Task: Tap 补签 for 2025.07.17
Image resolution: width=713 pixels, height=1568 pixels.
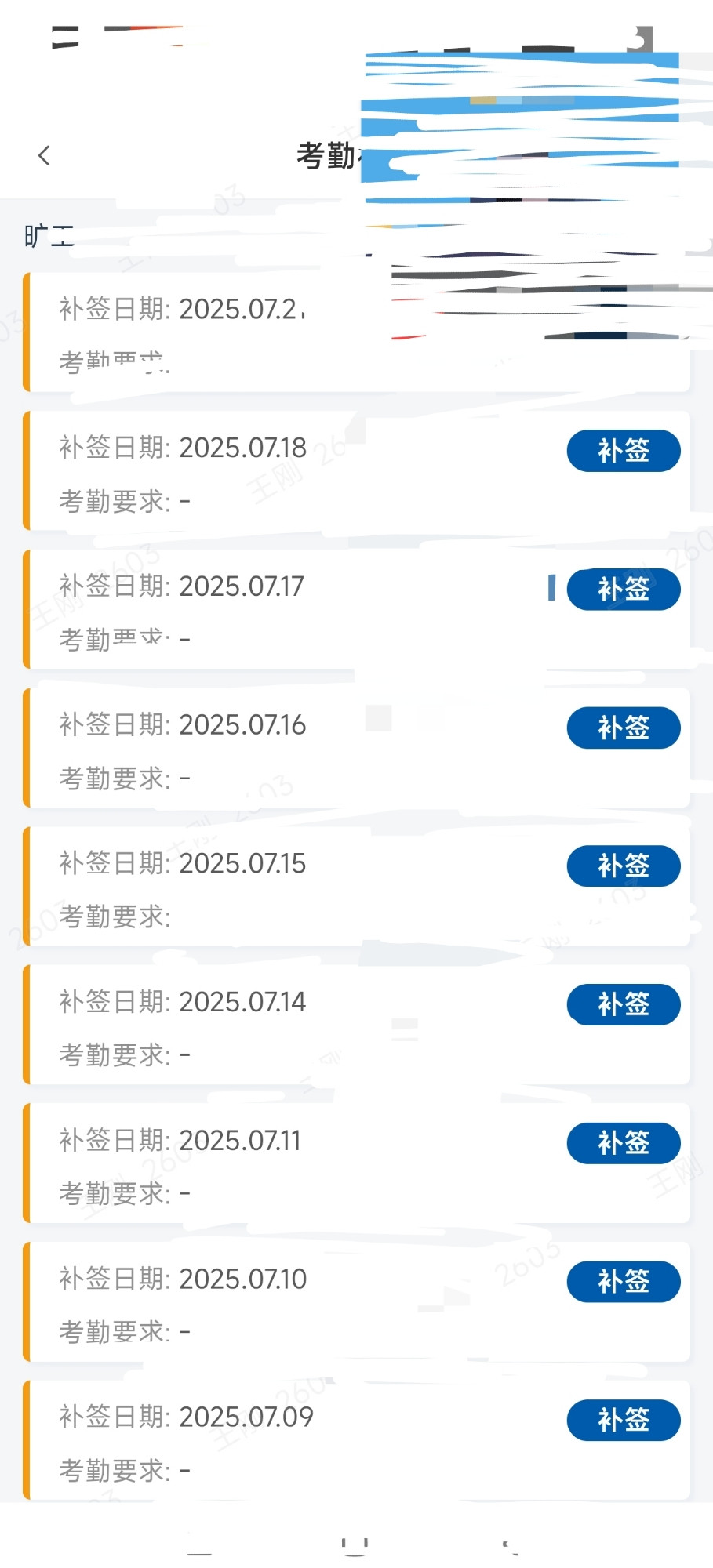Action: (x=624, y=590)
